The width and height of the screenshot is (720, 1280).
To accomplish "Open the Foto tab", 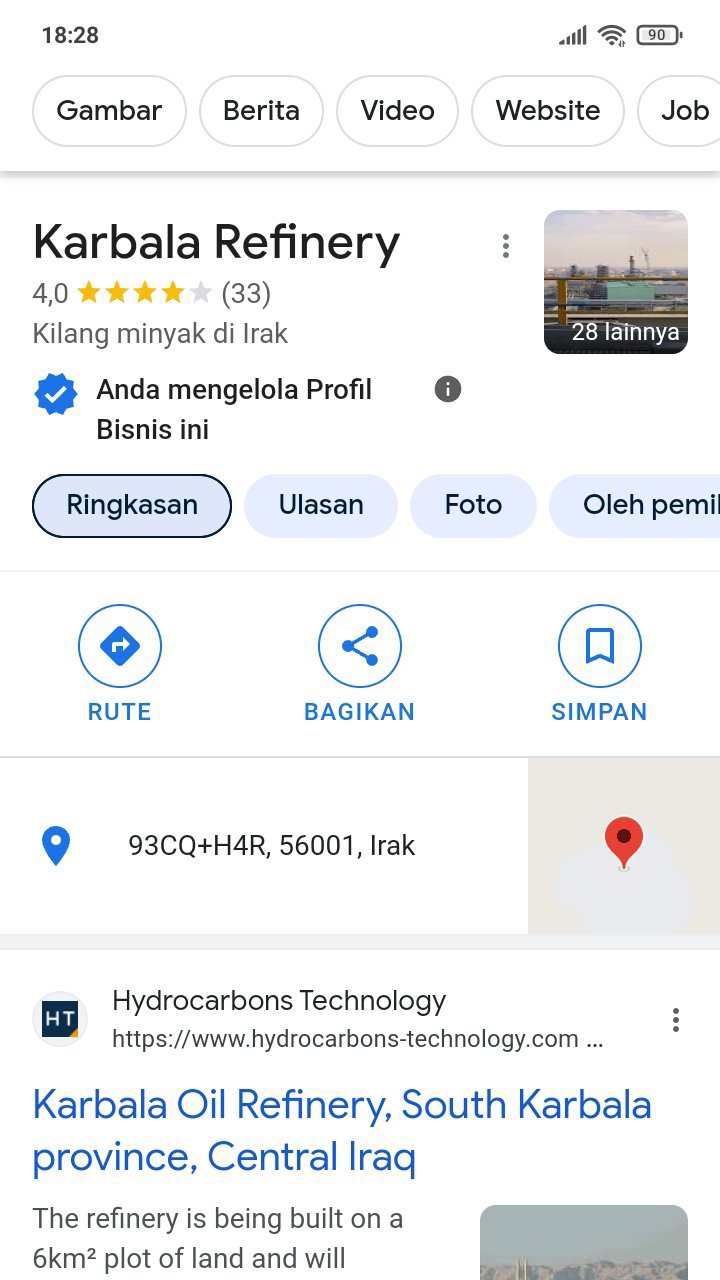I will (473, 505).
